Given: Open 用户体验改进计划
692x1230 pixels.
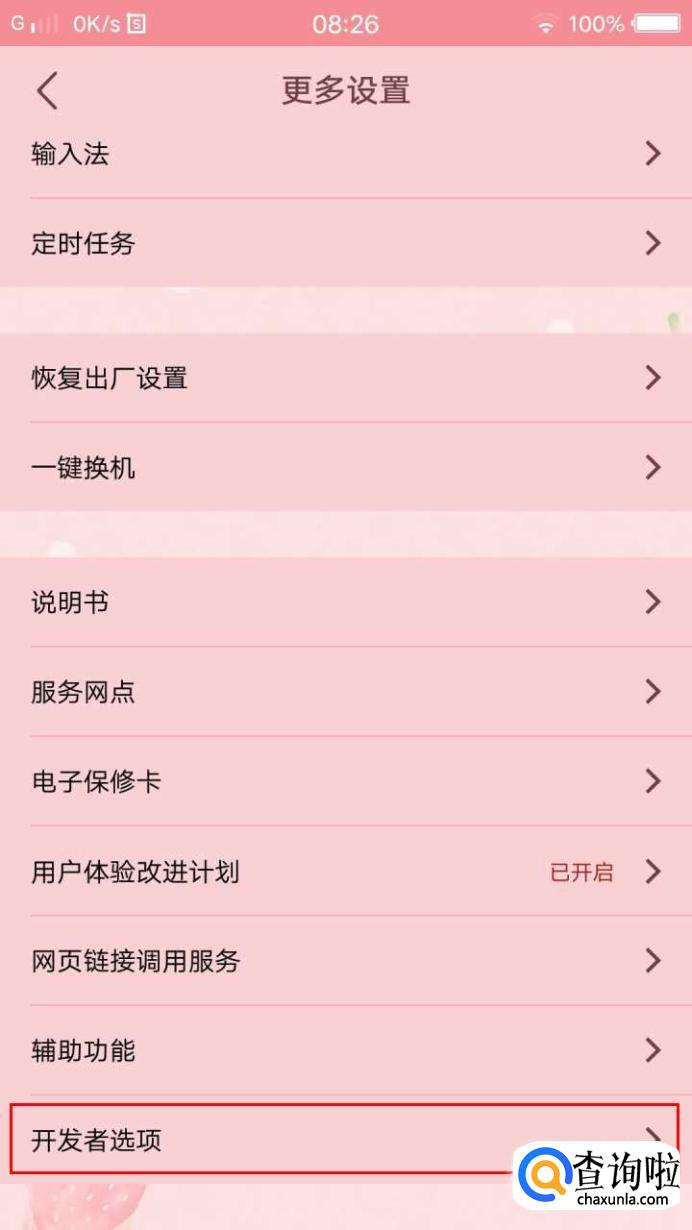Looking at the screenshot, I should tap(346, 871).
